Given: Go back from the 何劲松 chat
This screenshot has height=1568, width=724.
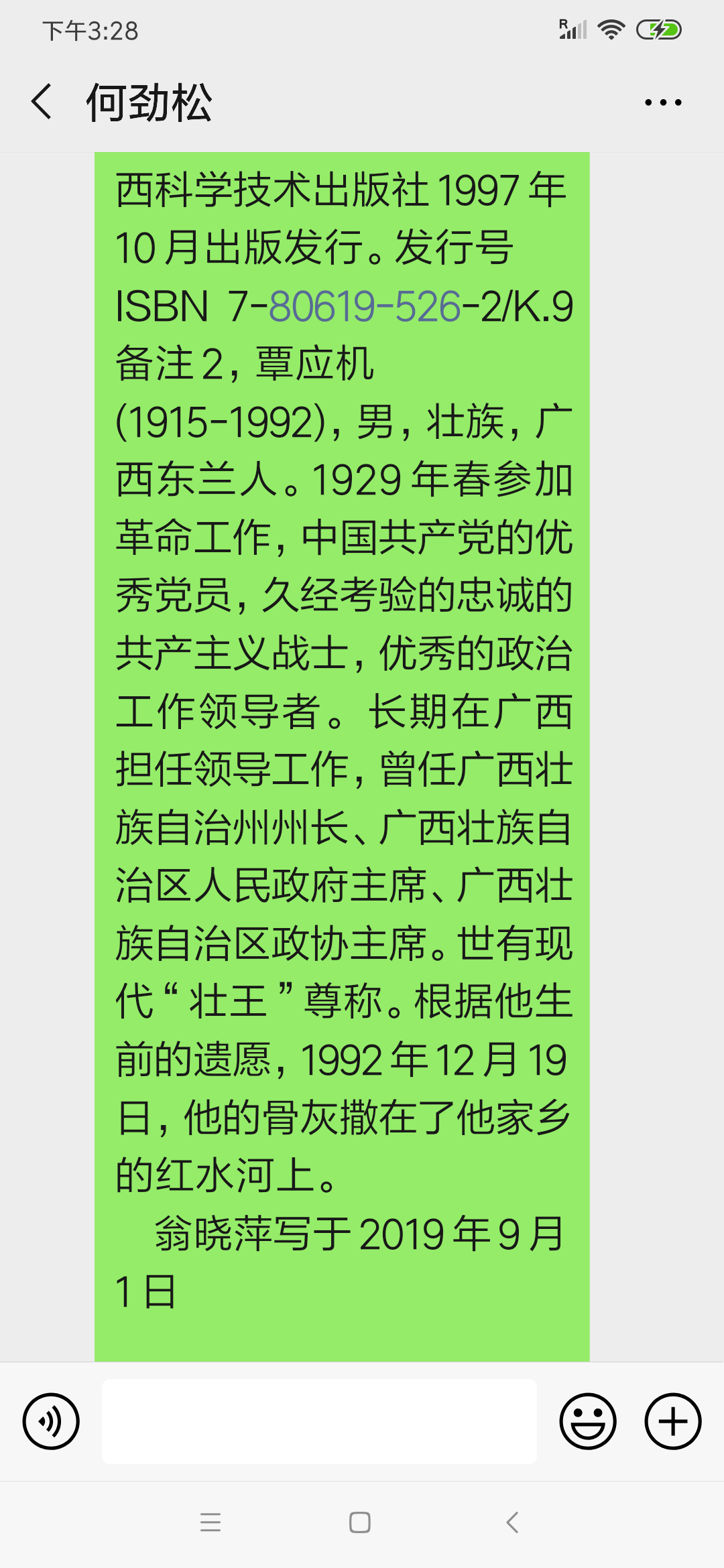Looking at the screenshot, I should (42, 102).
